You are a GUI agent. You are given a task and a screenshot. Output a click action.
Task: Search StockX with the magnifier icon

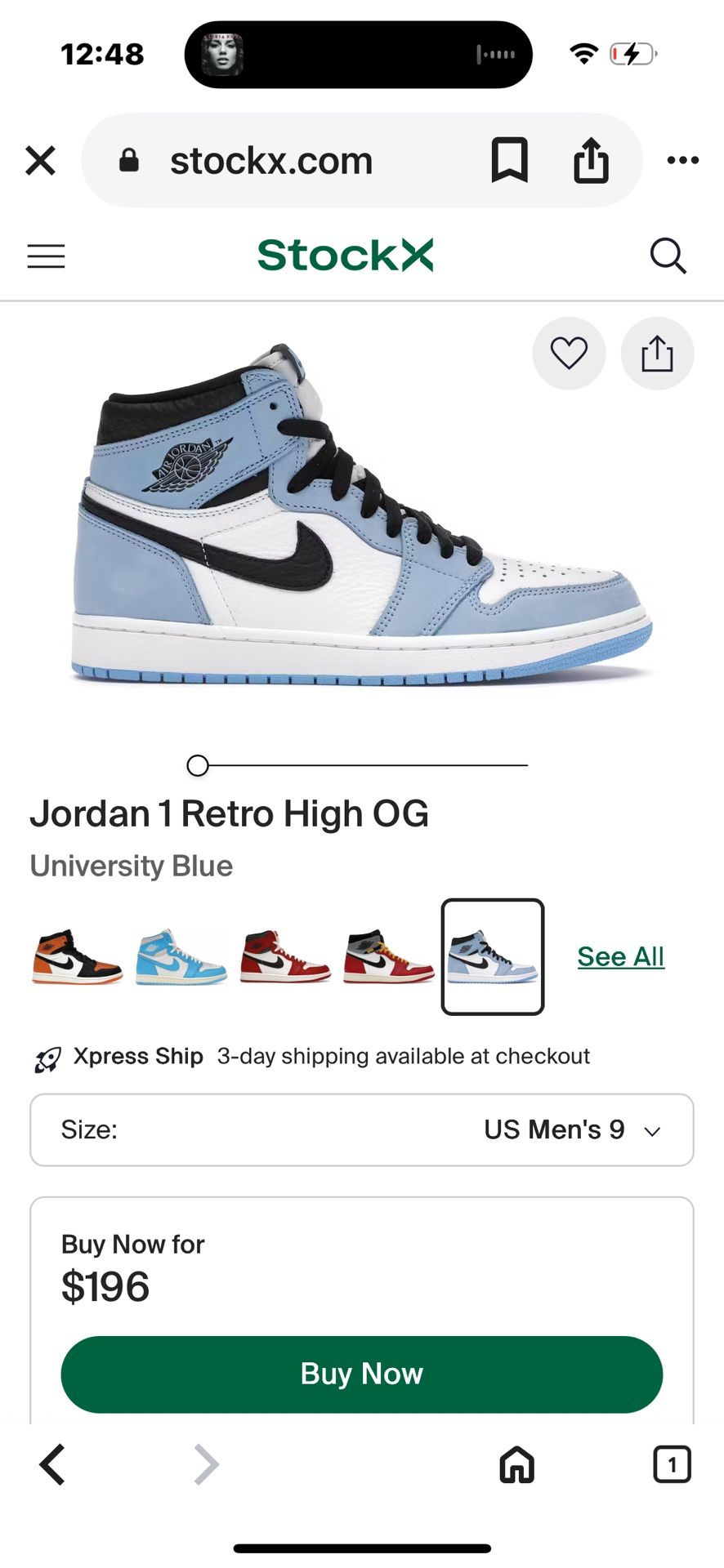pyautogui.click(x=668, y=256)
